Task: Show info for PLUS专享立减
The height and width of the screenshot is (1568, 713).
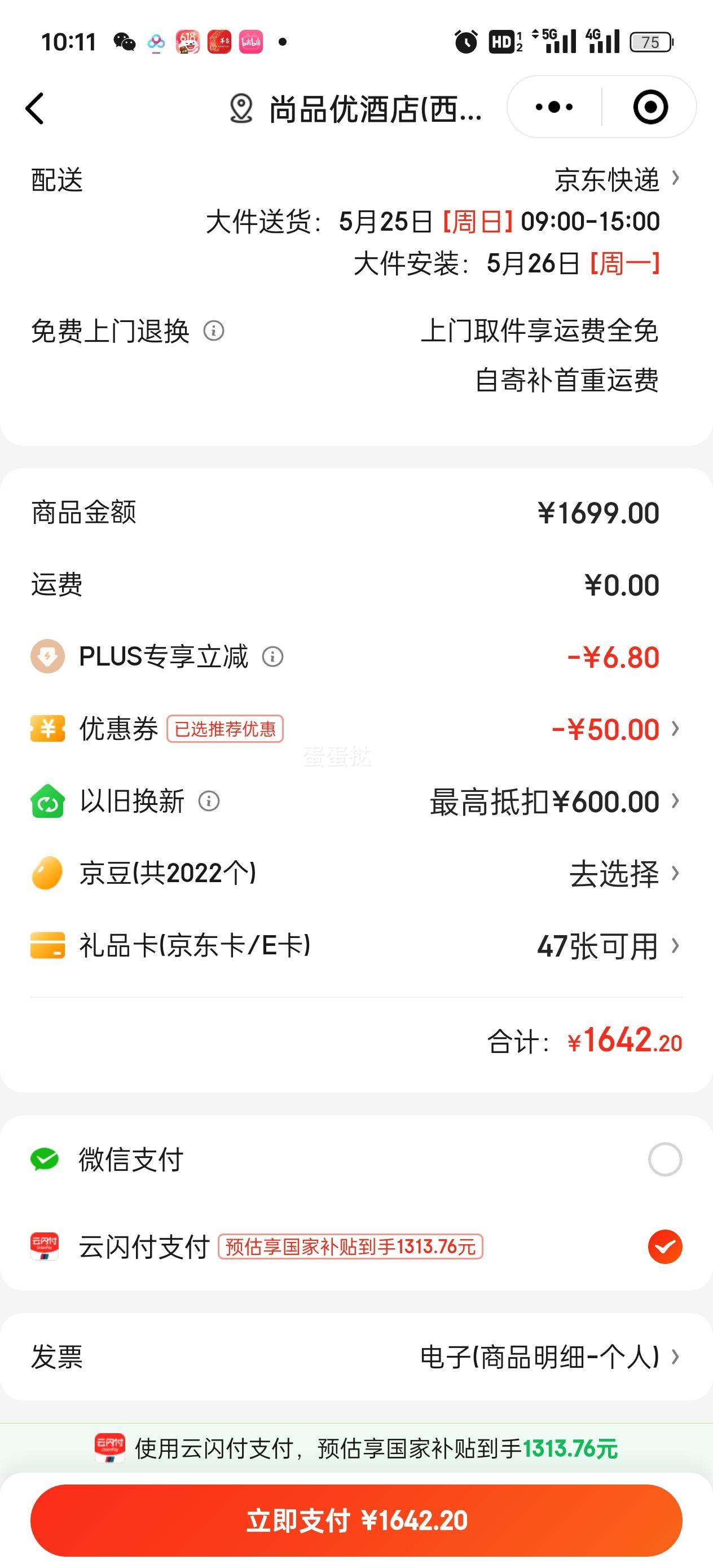Action: coord(272,657)
